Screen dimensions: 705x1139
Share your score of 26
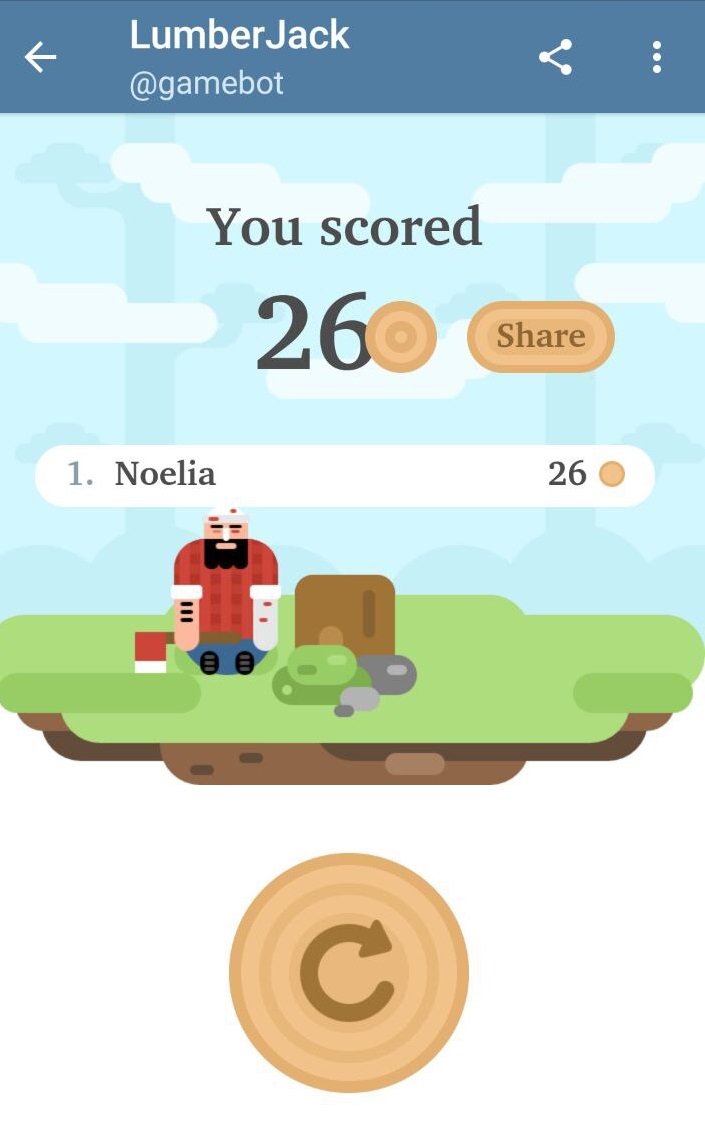tap(541, 337)
